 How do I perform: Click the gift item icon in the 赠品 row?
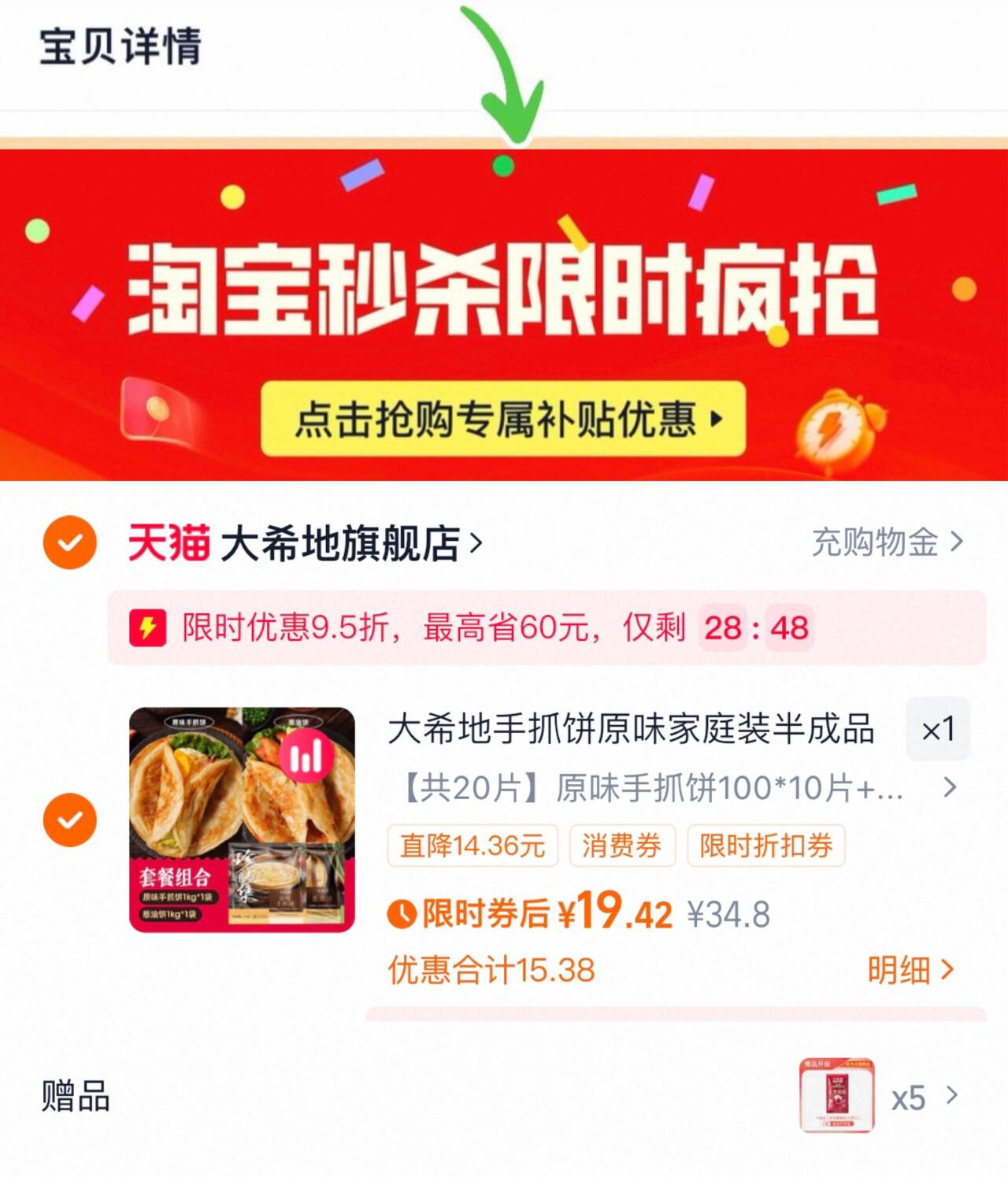838,1096
